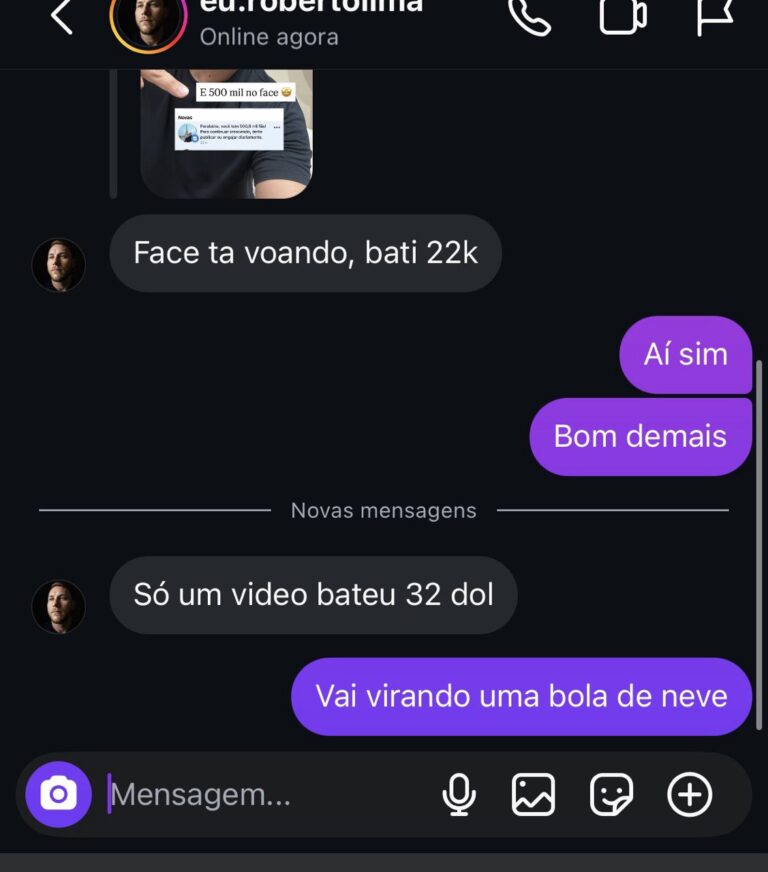This screenshot has height=872, width=768.
Task: Open the photo gallery picker
Action: 533,795
